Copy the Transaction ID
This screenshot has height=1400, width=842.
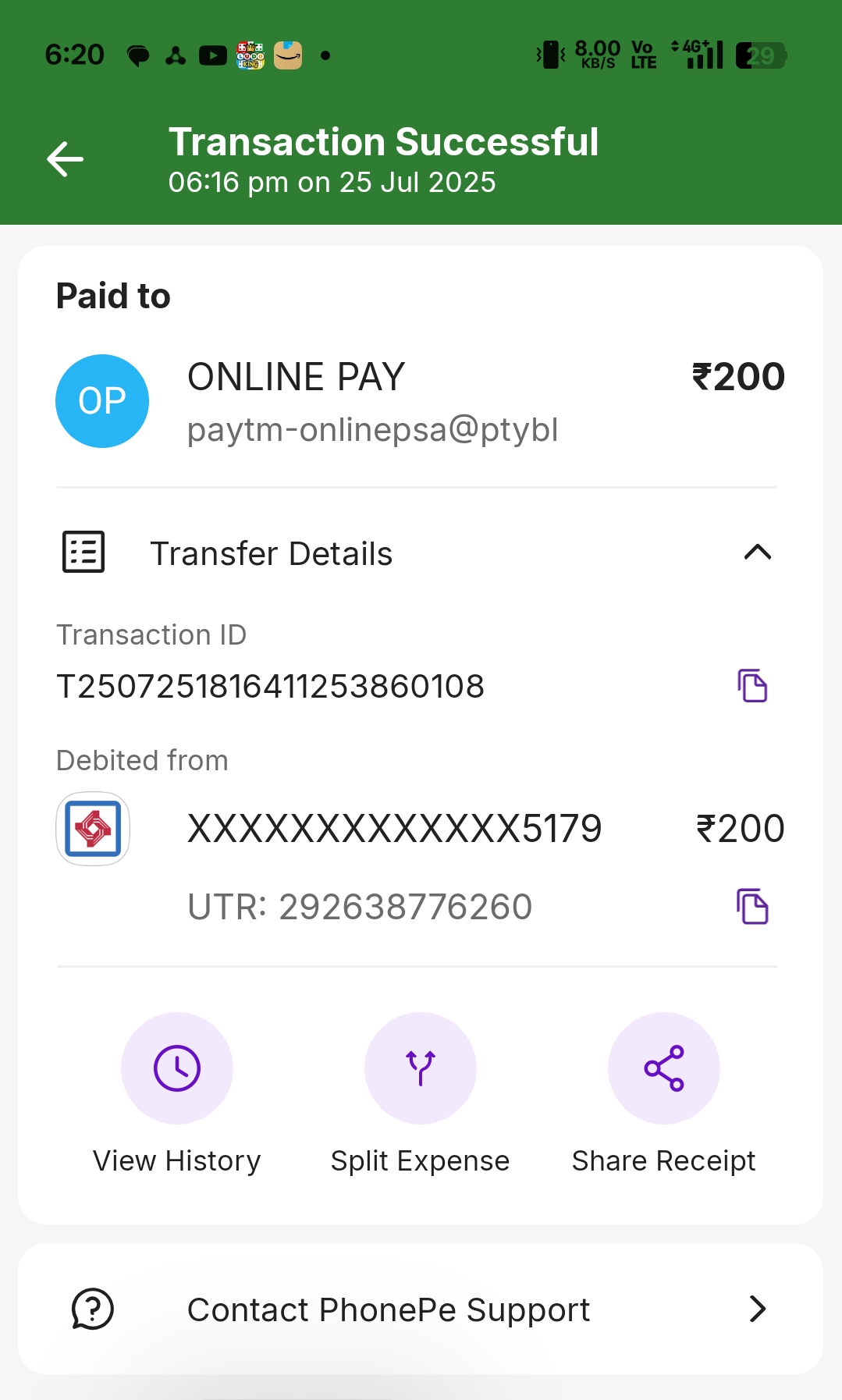pos(752,686)
